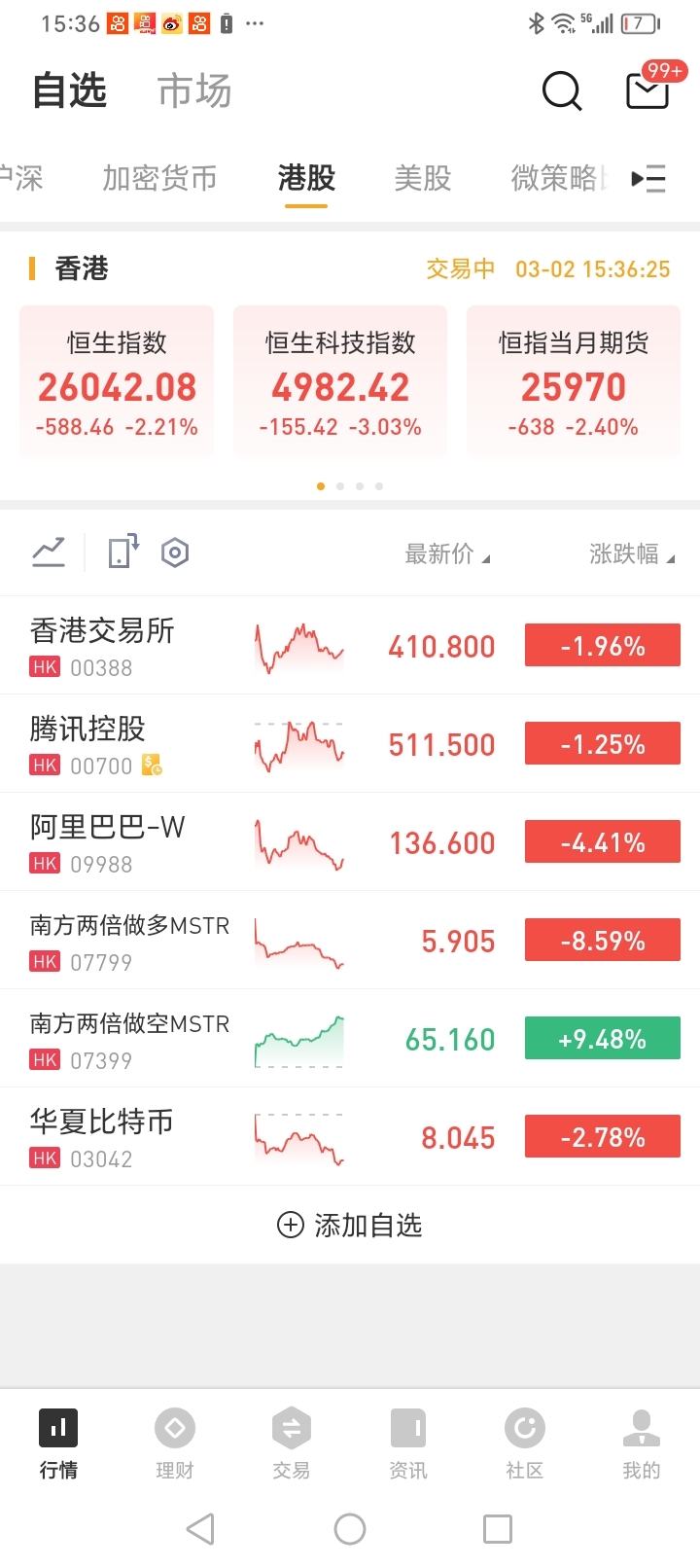Switch to the 美股 market tab
This screenshot has width=700, height=1568.
422,179
